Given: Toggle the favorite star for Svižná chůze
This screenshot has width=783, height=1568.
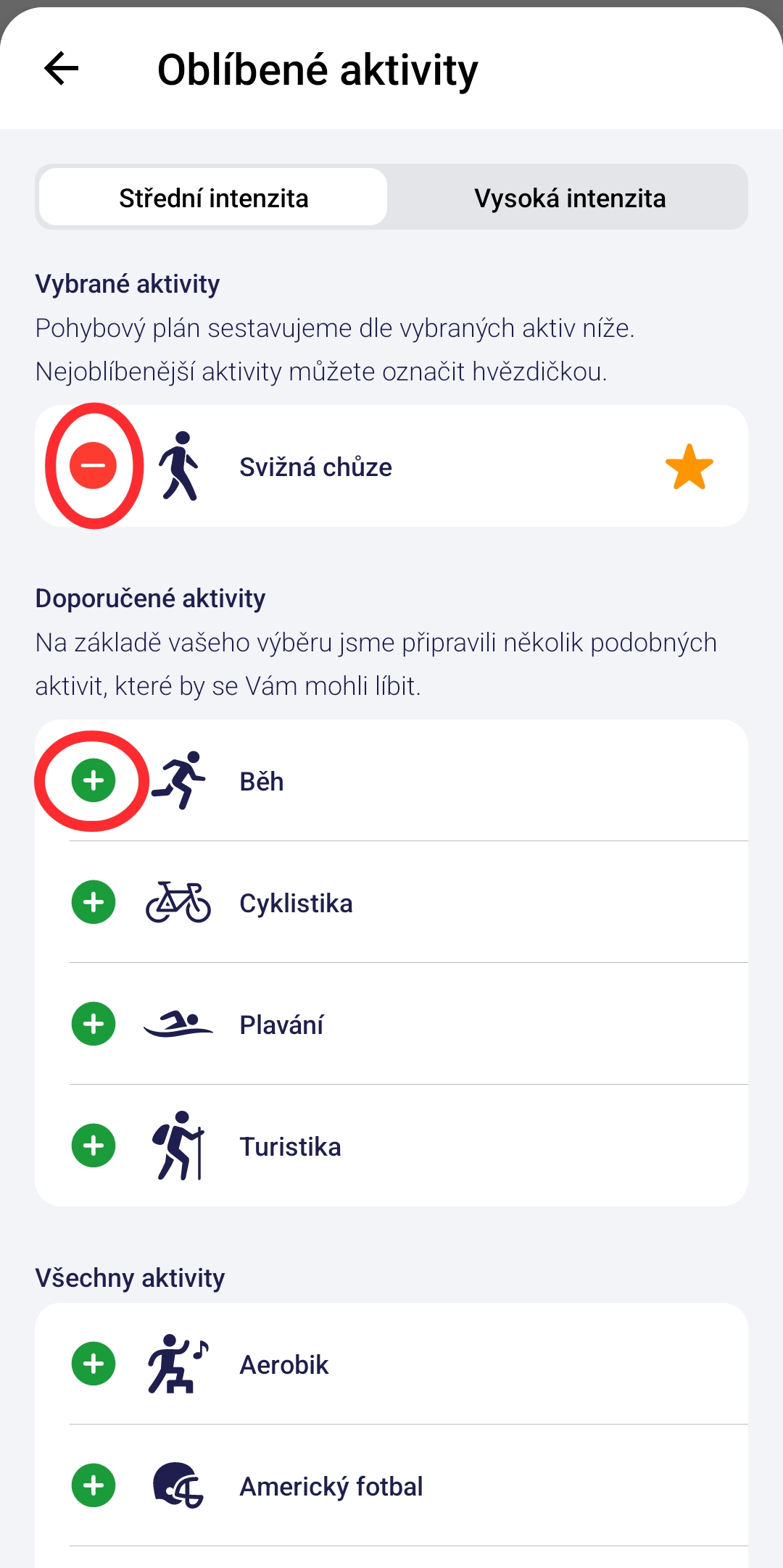Looking at the screenshot, I should point(689,467).
